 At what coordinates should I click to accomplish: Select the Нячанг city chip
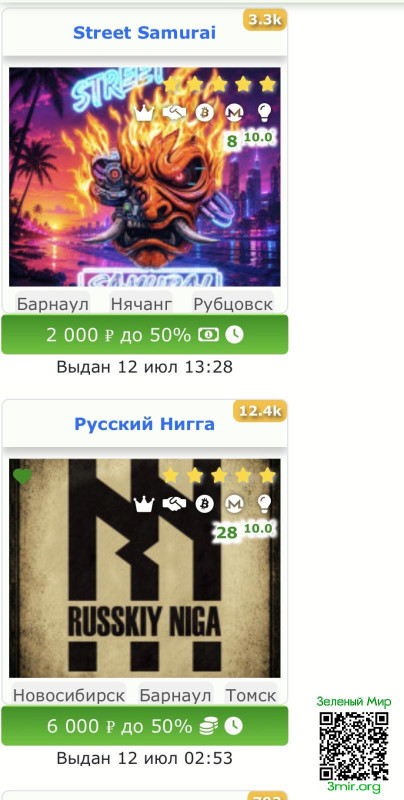(141, 304)
